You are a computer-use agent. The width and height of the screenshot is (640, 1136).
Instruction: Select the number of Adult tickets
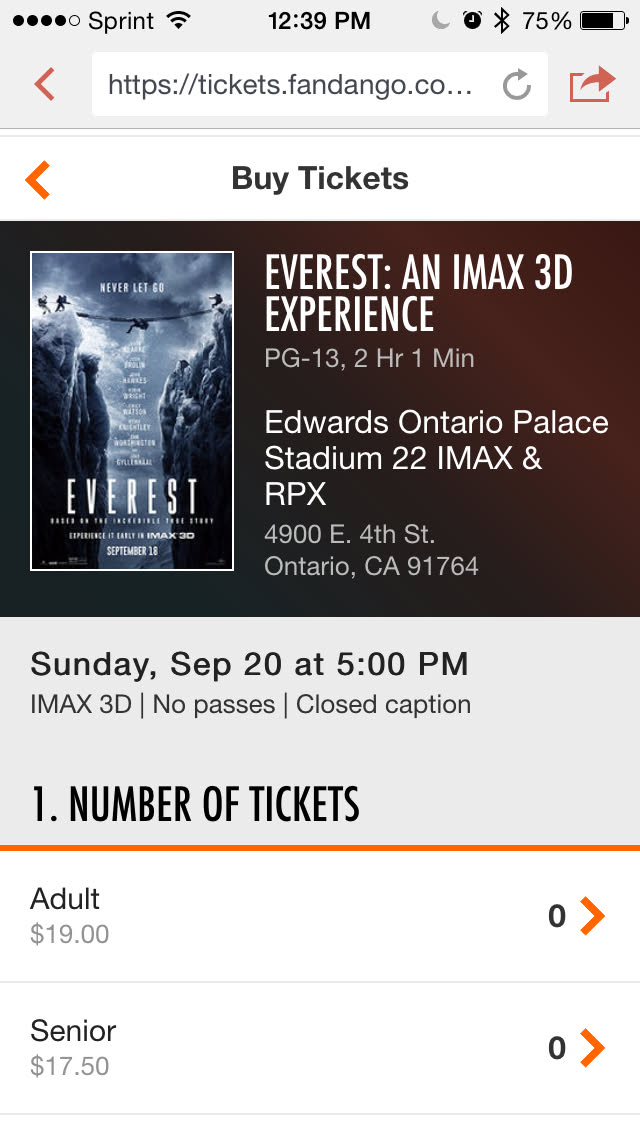577,916
